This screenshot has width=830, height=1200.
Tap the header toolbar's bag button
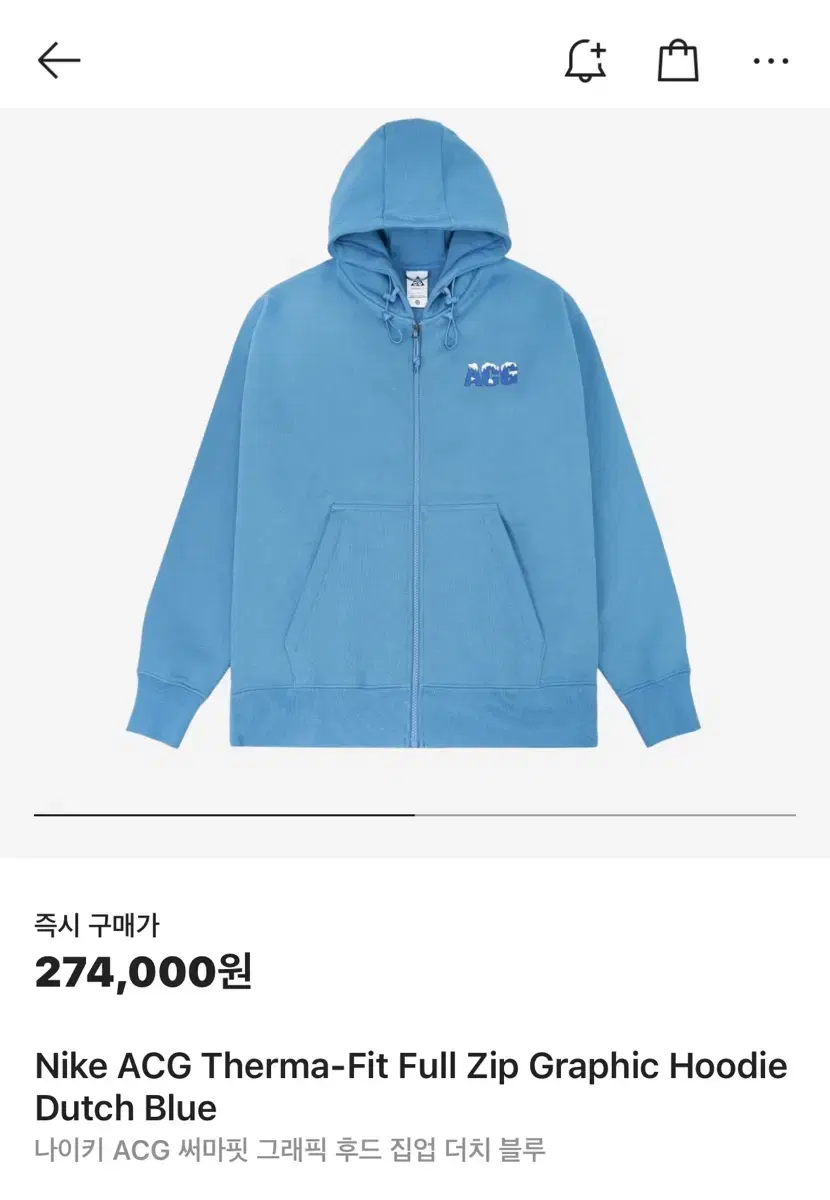(678, 62)
